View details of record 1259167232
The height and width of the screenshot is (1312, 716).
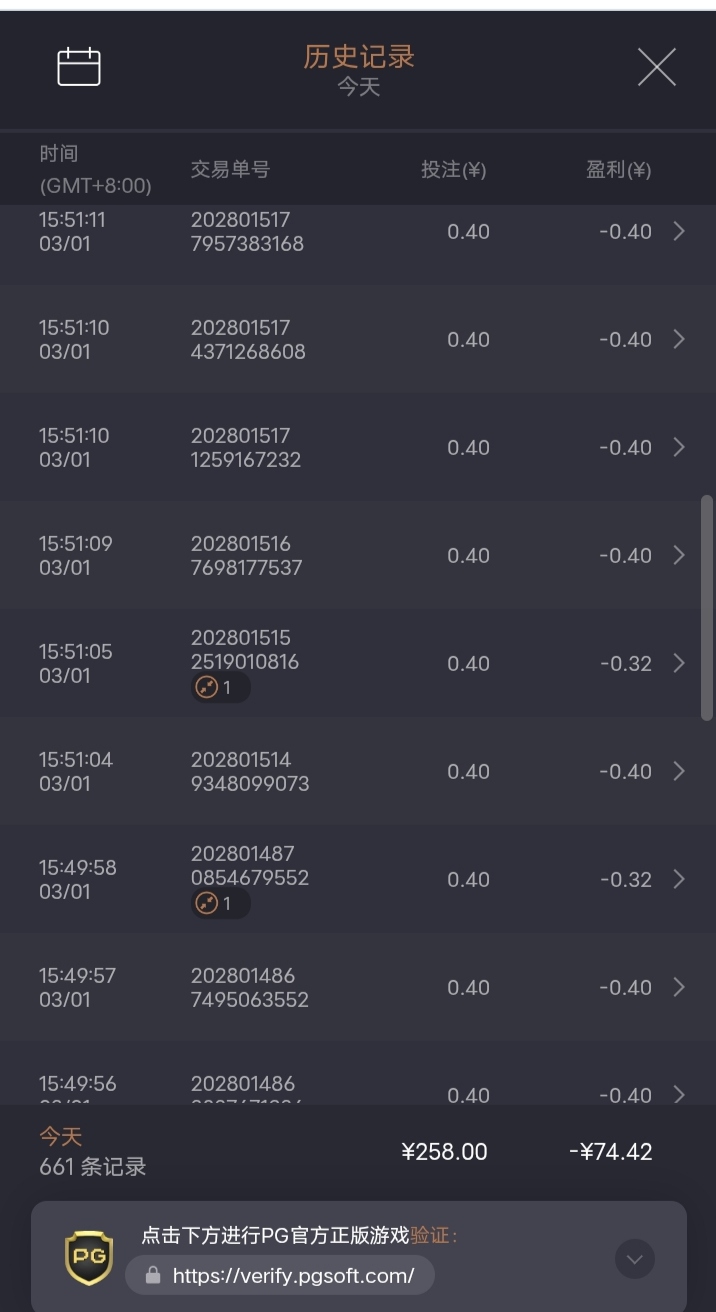point(678,448)
